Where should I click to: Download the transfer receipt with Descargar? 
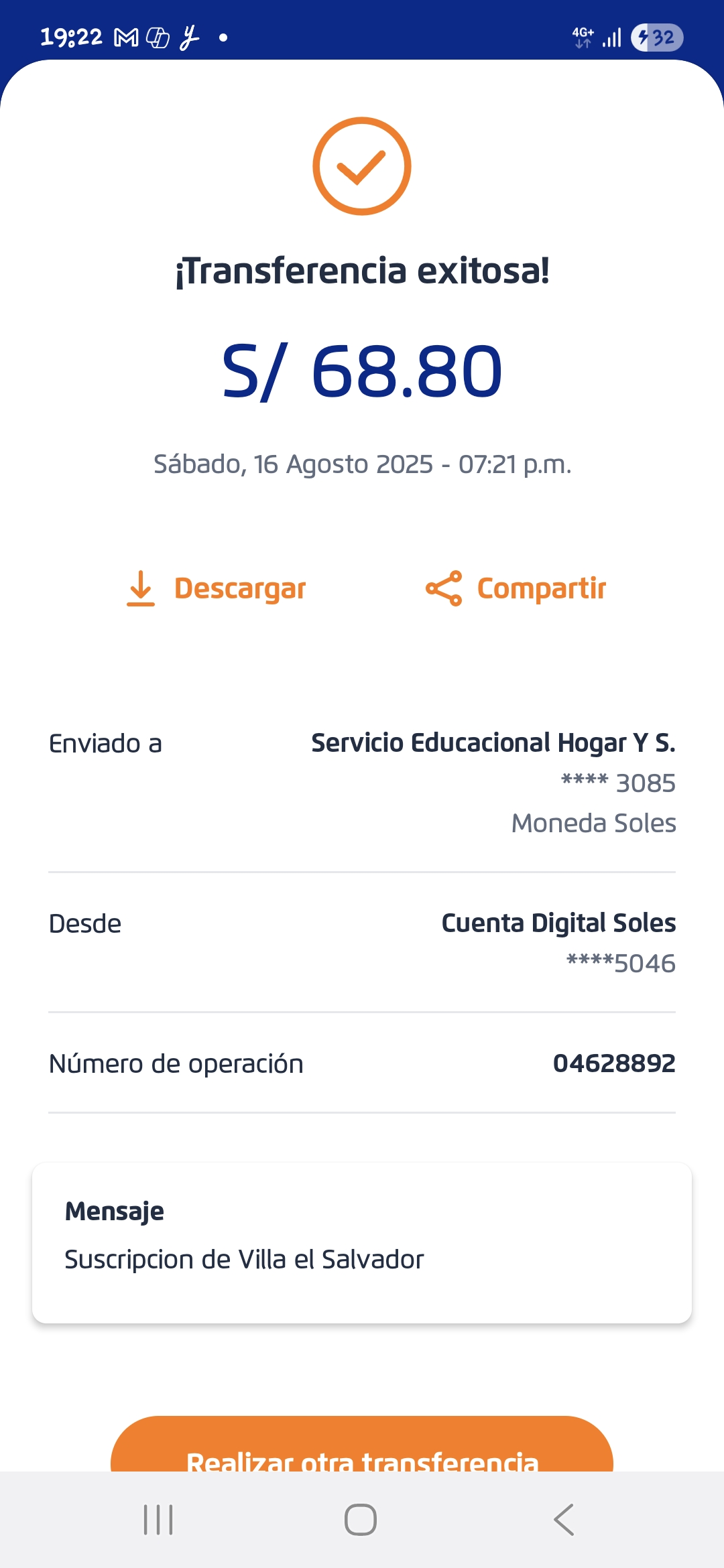click(x=216, y=588)
